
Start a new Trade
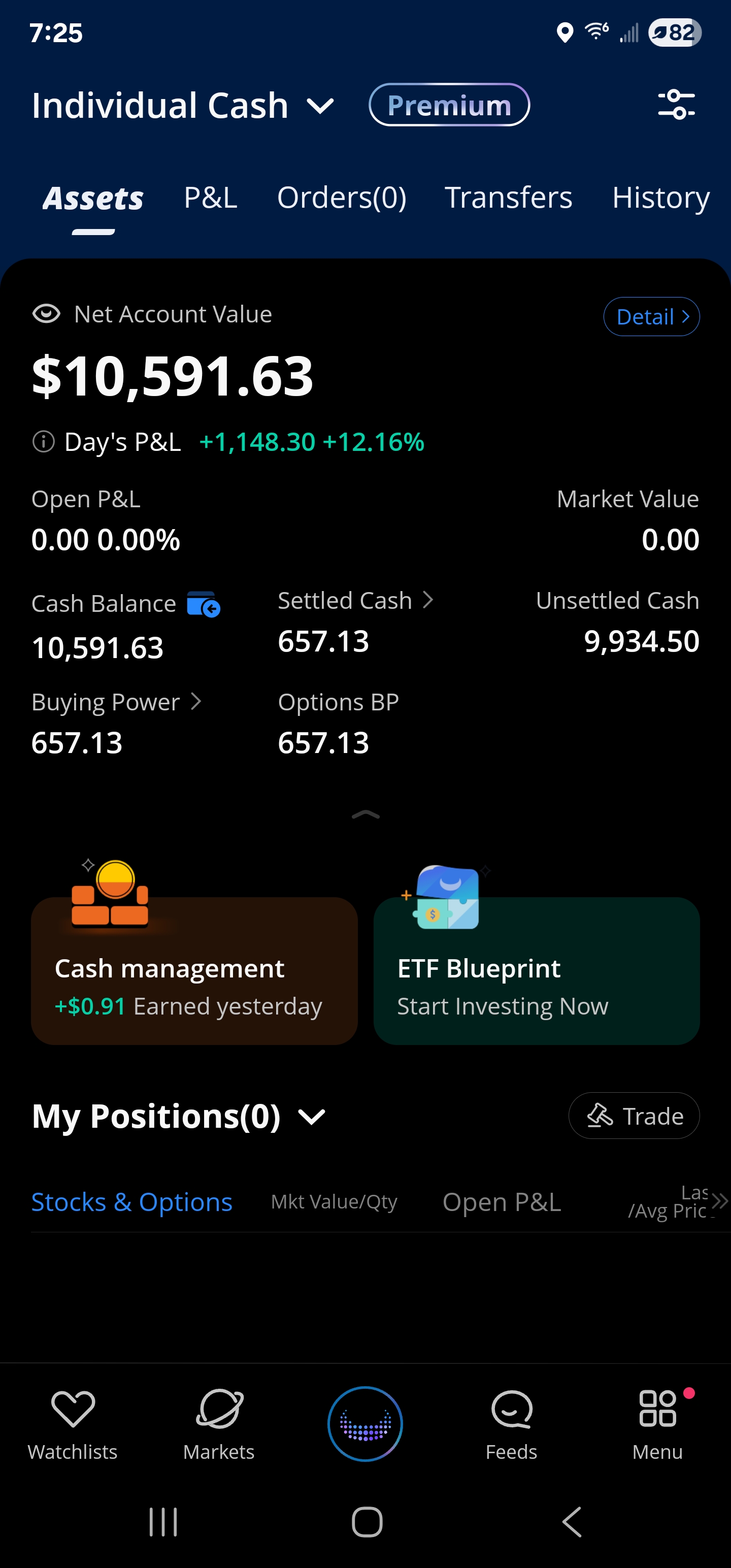(x=634, y=1116)
